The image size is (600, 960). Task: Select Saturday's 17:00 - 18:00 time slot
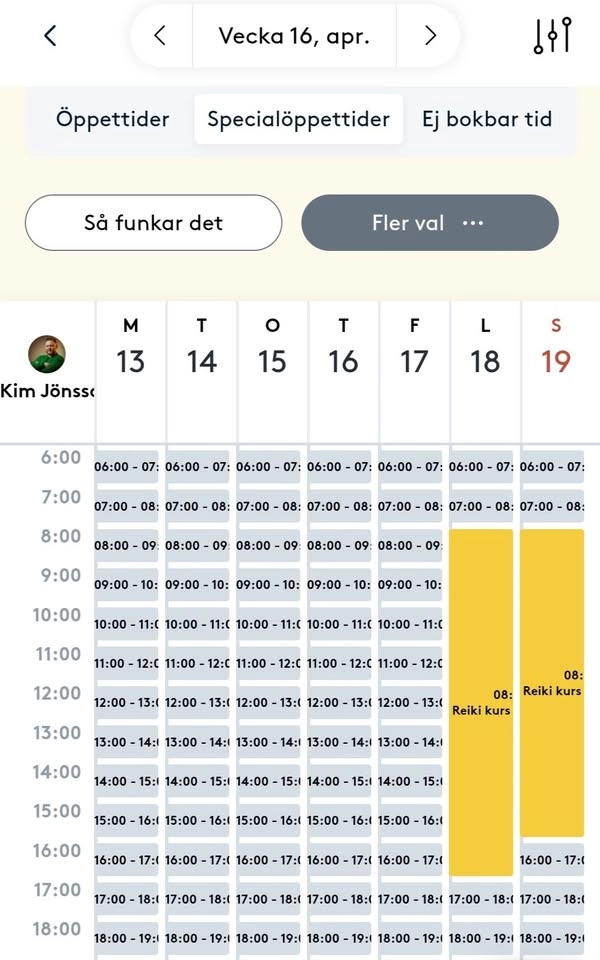481,899
